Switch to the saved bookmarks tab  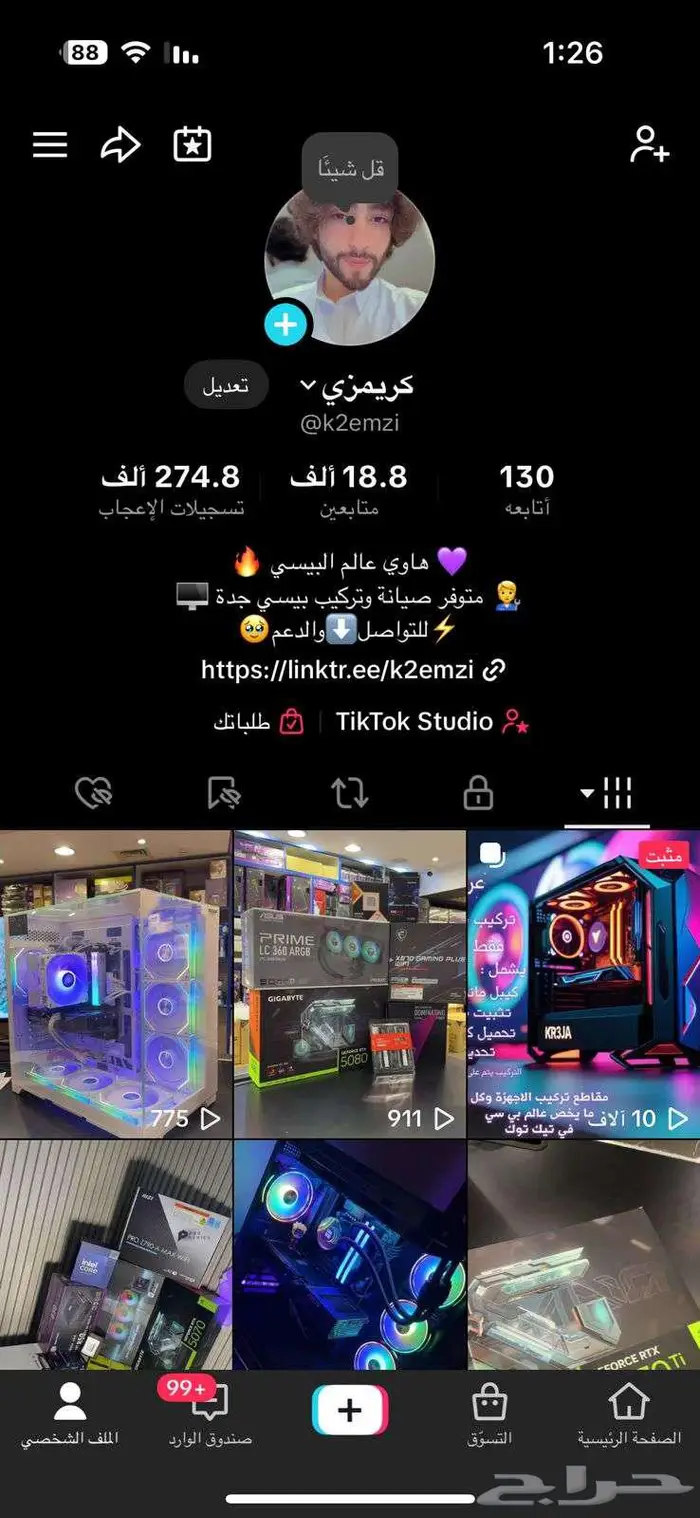[224, 794]
